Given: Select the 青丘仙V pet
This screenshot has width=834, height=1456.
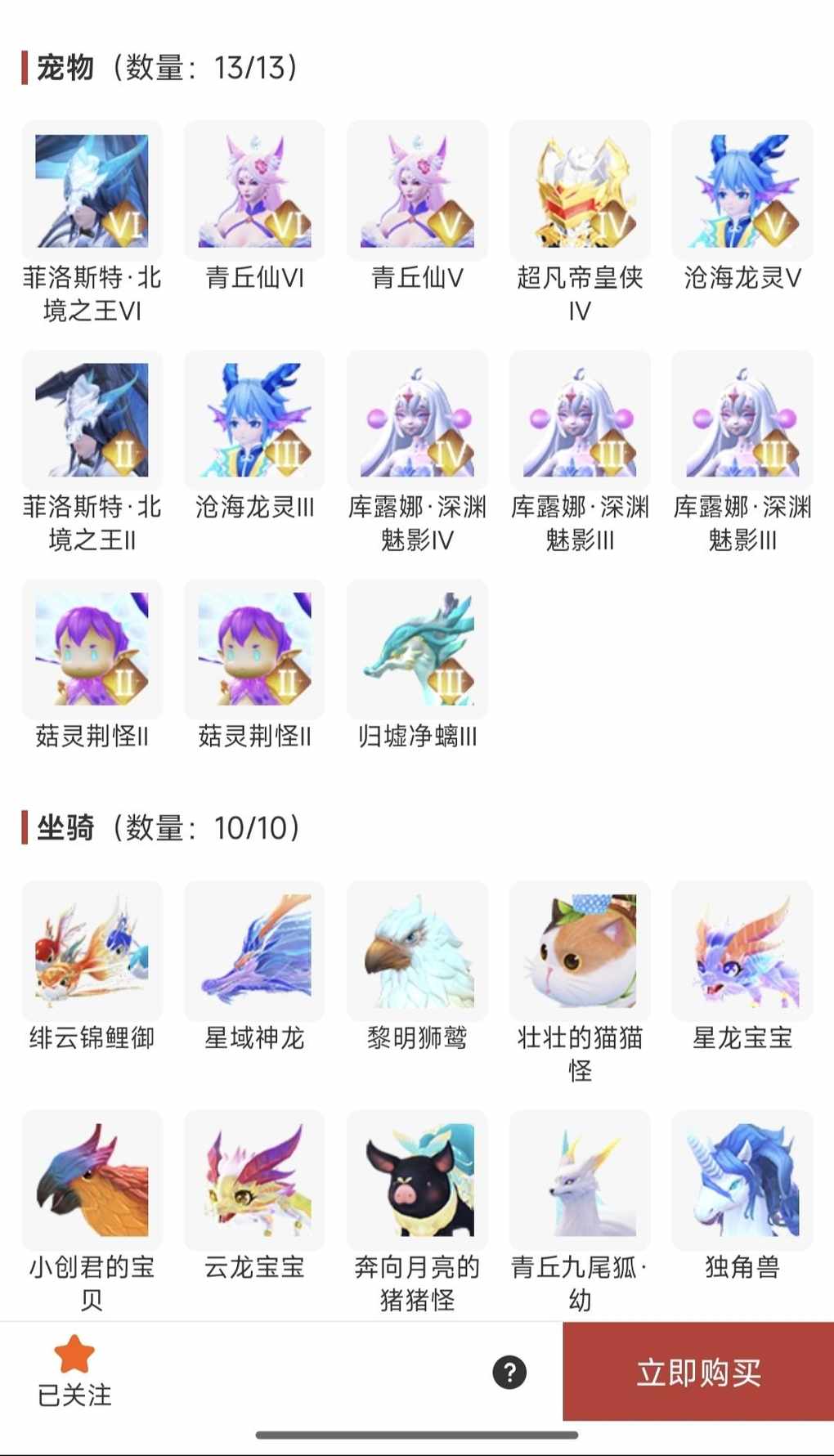Looking at the screenshot, I should (417, 191).
